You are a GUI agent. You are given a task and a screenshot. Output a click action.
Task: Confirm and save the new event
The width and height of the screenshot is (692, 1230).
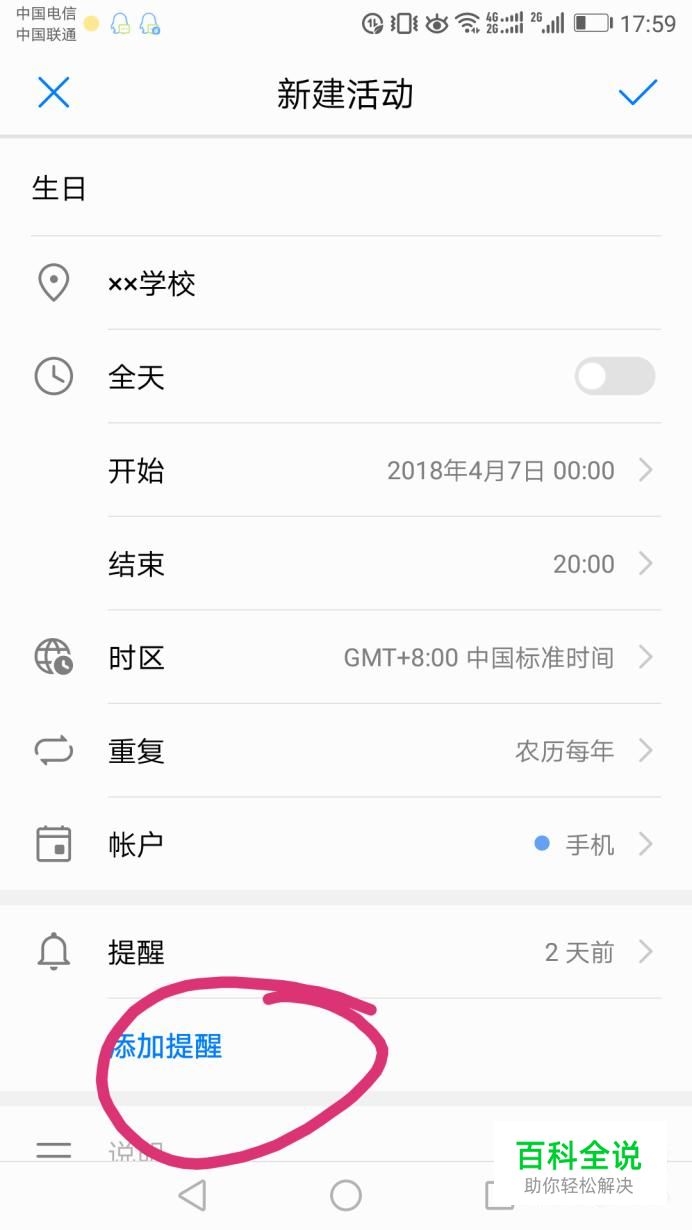[x=637, y=93]
